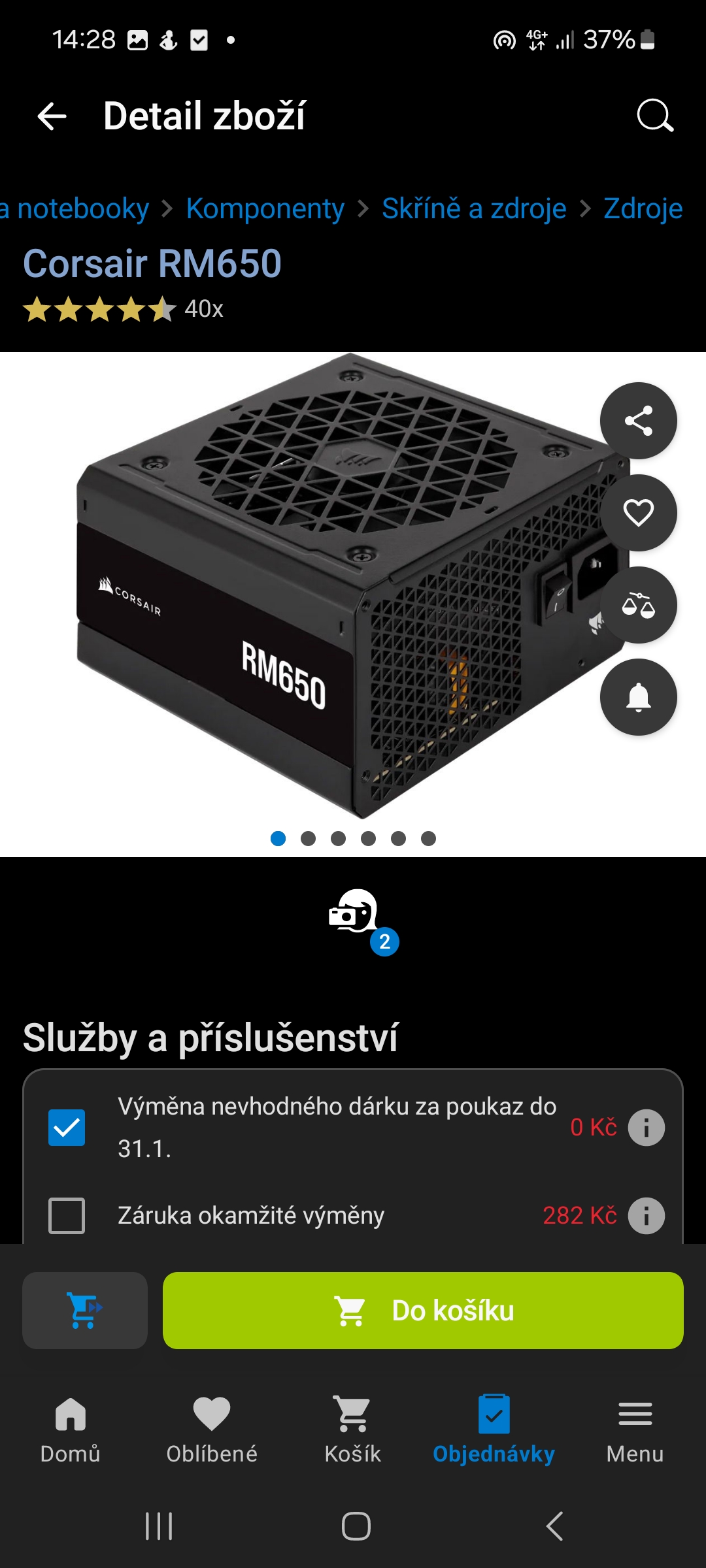Set a watchdog alert with bell icon

(x=638, y=697)
